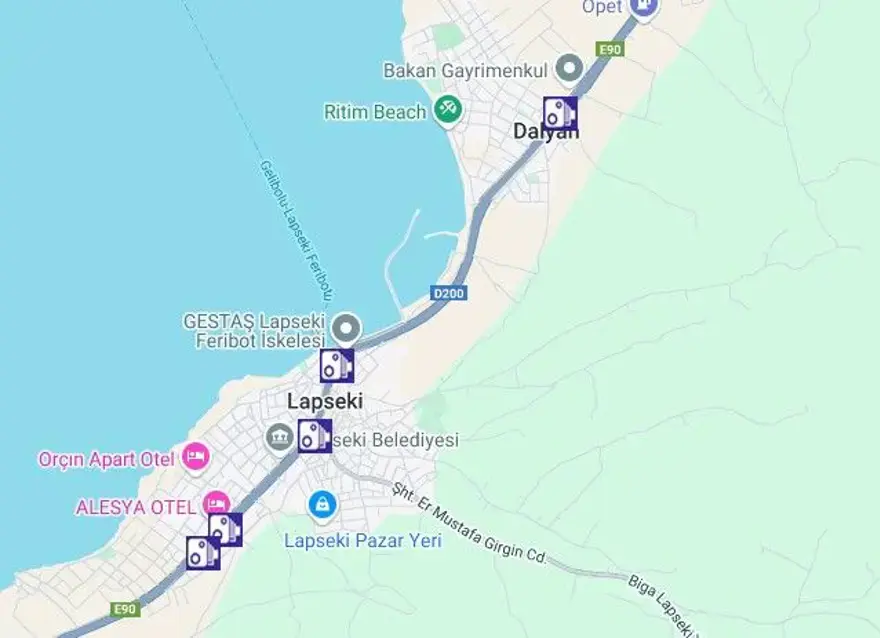The width and height of the screenshot is (880, 638).
Task: Open the Ritim Beach place marker
Action: point(447,110)
